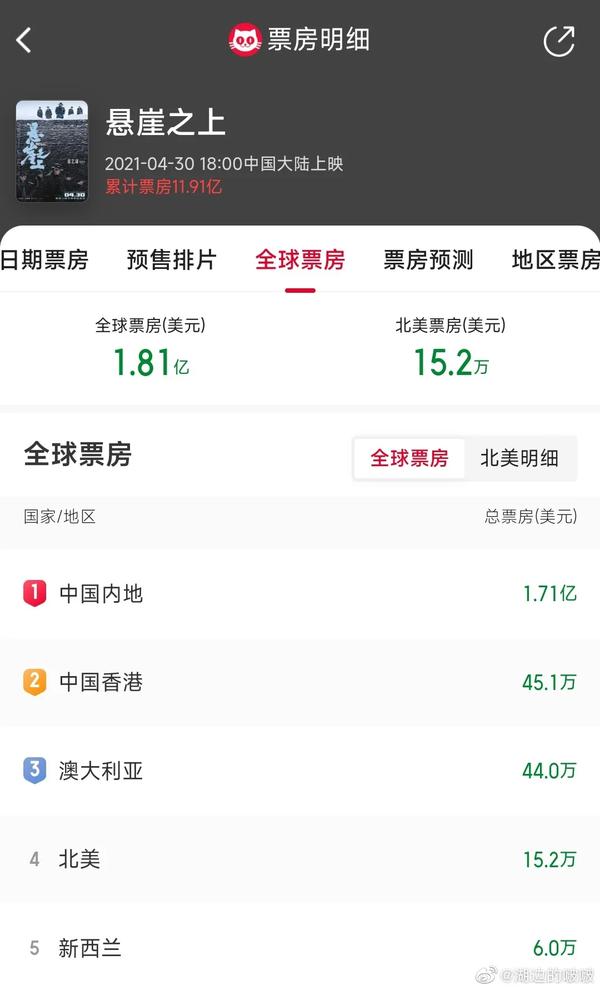Screen dimensions: 600x990
Task: Select the 票房预测 tab
Action: pyautogui.click(x=428, y=259)
